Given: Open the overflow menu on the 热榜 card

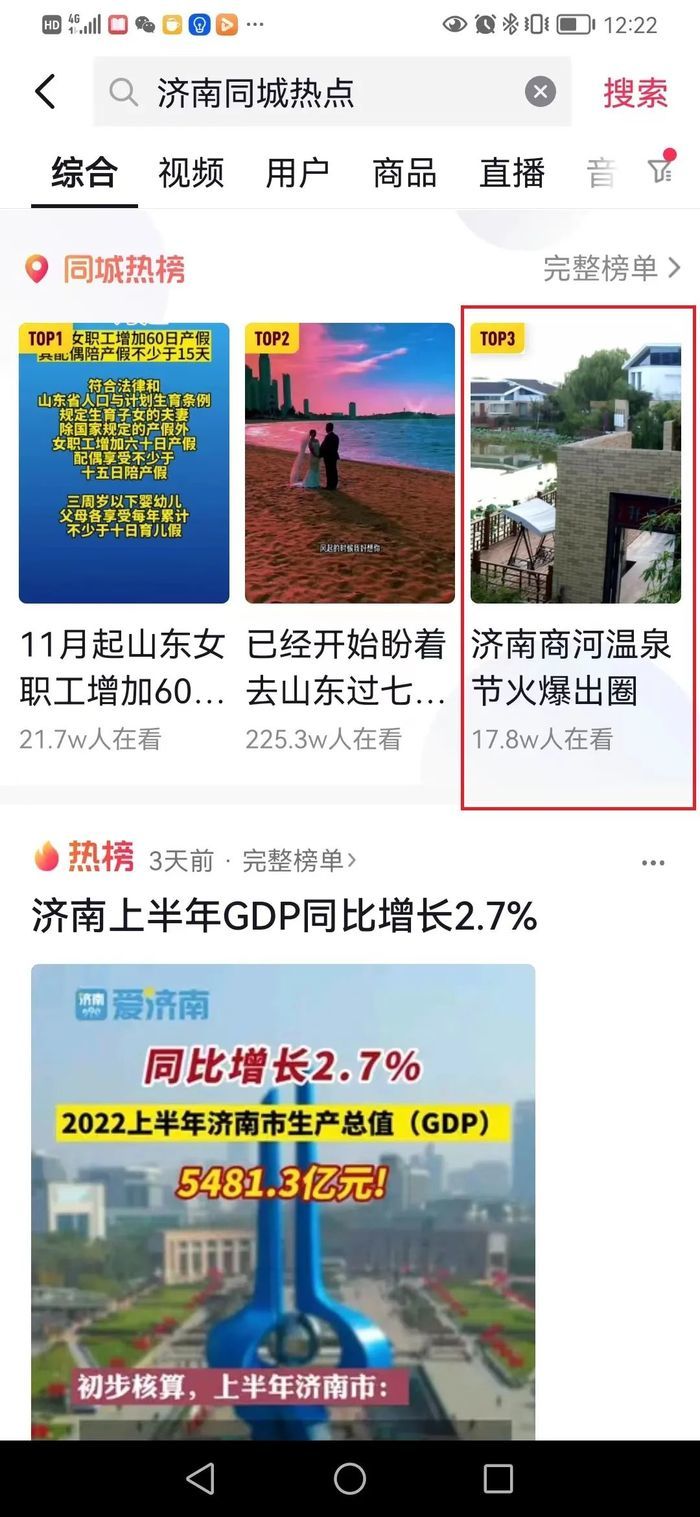Looking at the screenshot, I should [x=653, y=862].
